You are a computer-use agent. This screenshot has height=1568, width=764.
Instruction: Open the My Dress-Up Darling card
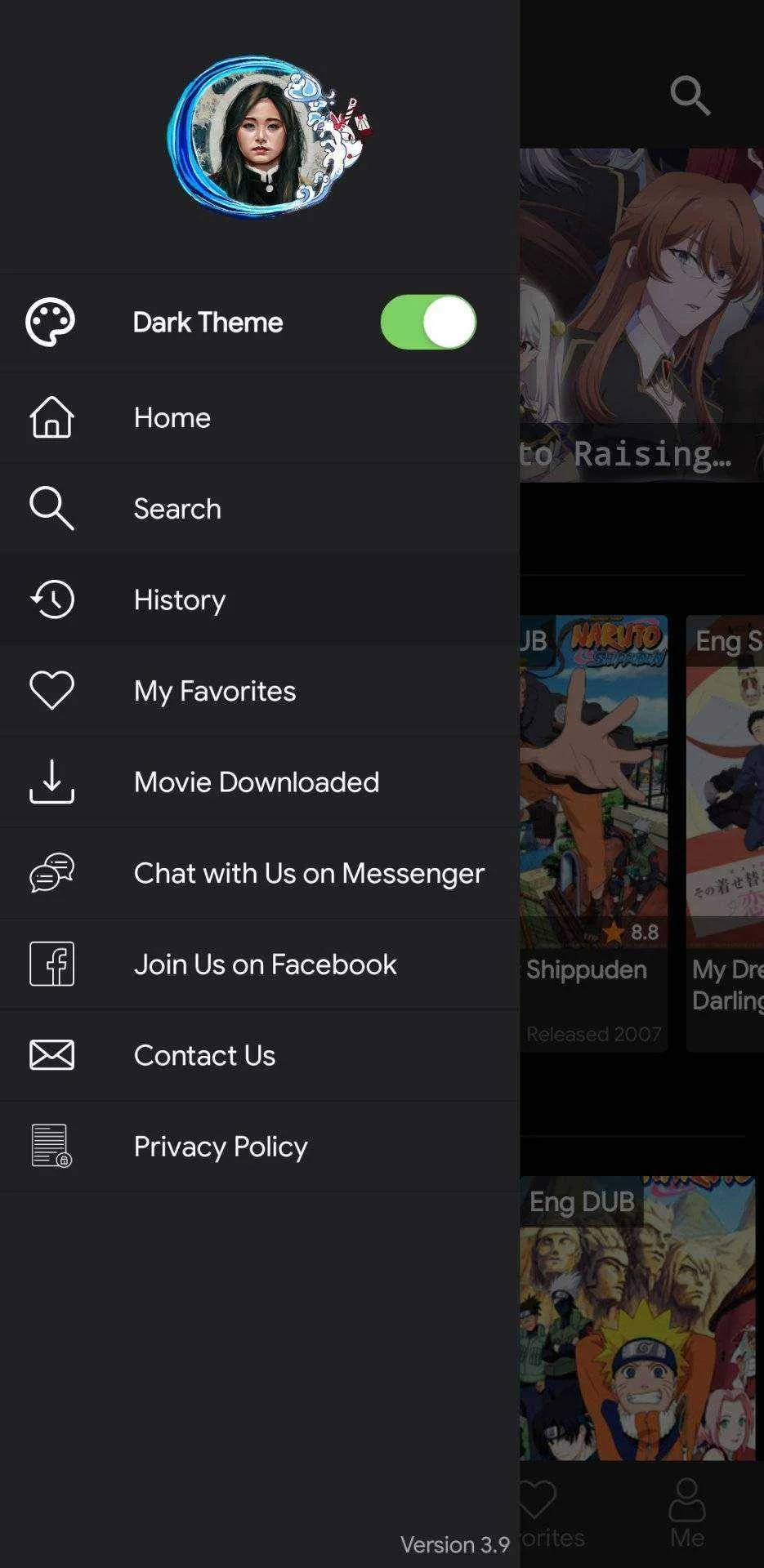[725, 833]
